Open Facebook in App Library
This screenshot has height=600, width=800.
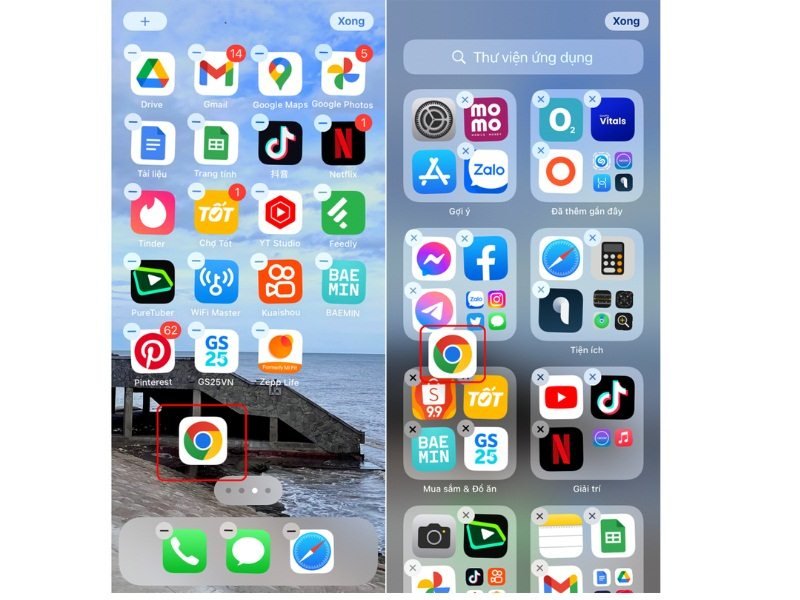(x=485, y=258)
